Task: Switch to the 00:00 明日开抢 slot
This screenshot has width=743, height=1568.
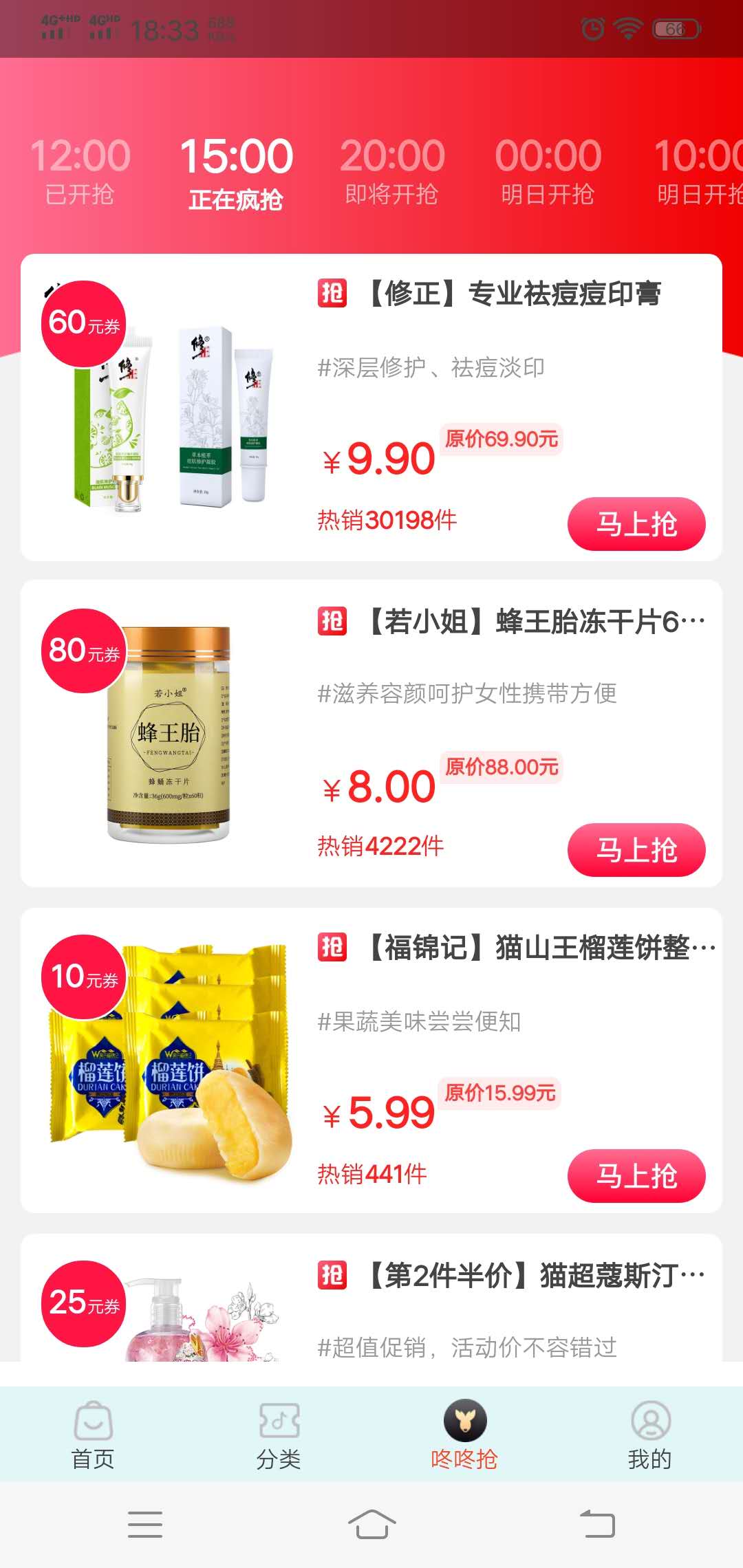Action: pos(548,172)
